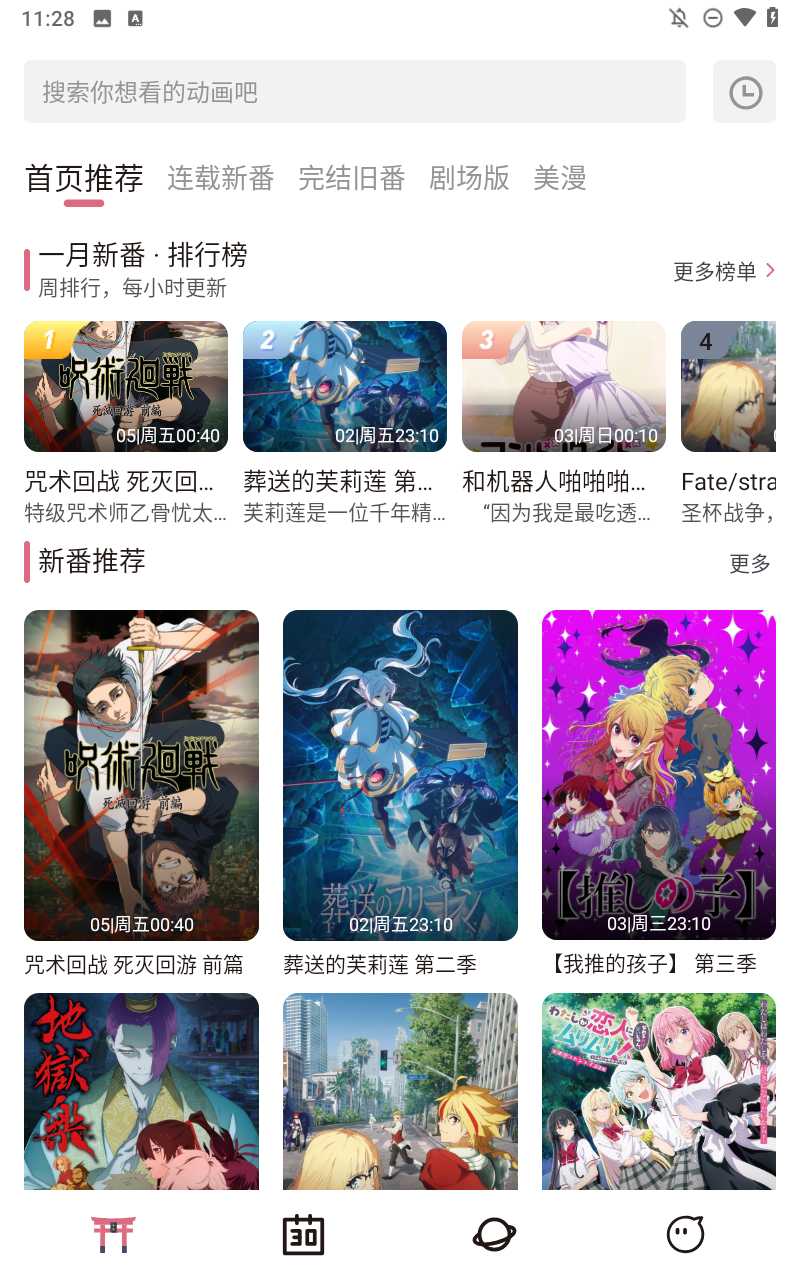Open the 地狱乐 poster card
This screenshot has height=1280, width=800.
point(141,1091)
